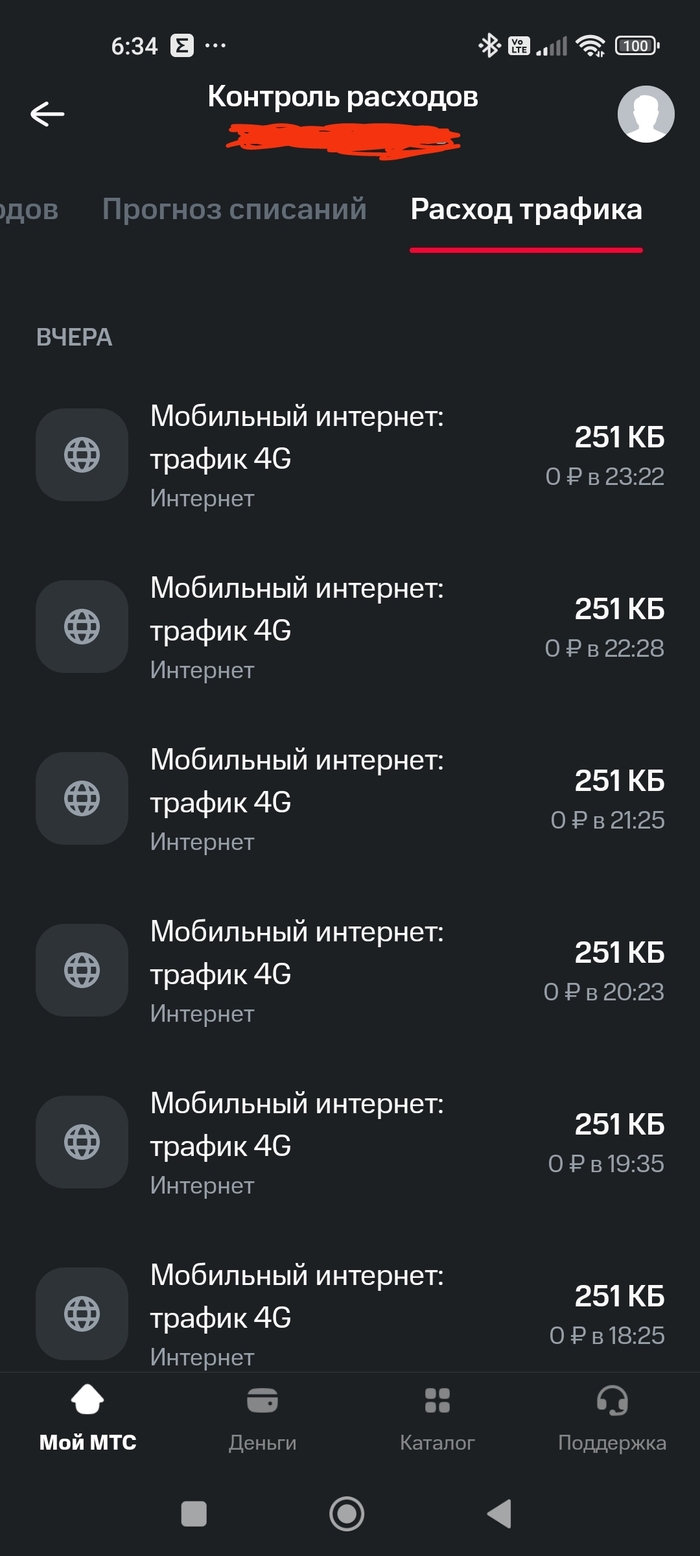
Task: Open the profile avatar
Action: tap(645, 114)
